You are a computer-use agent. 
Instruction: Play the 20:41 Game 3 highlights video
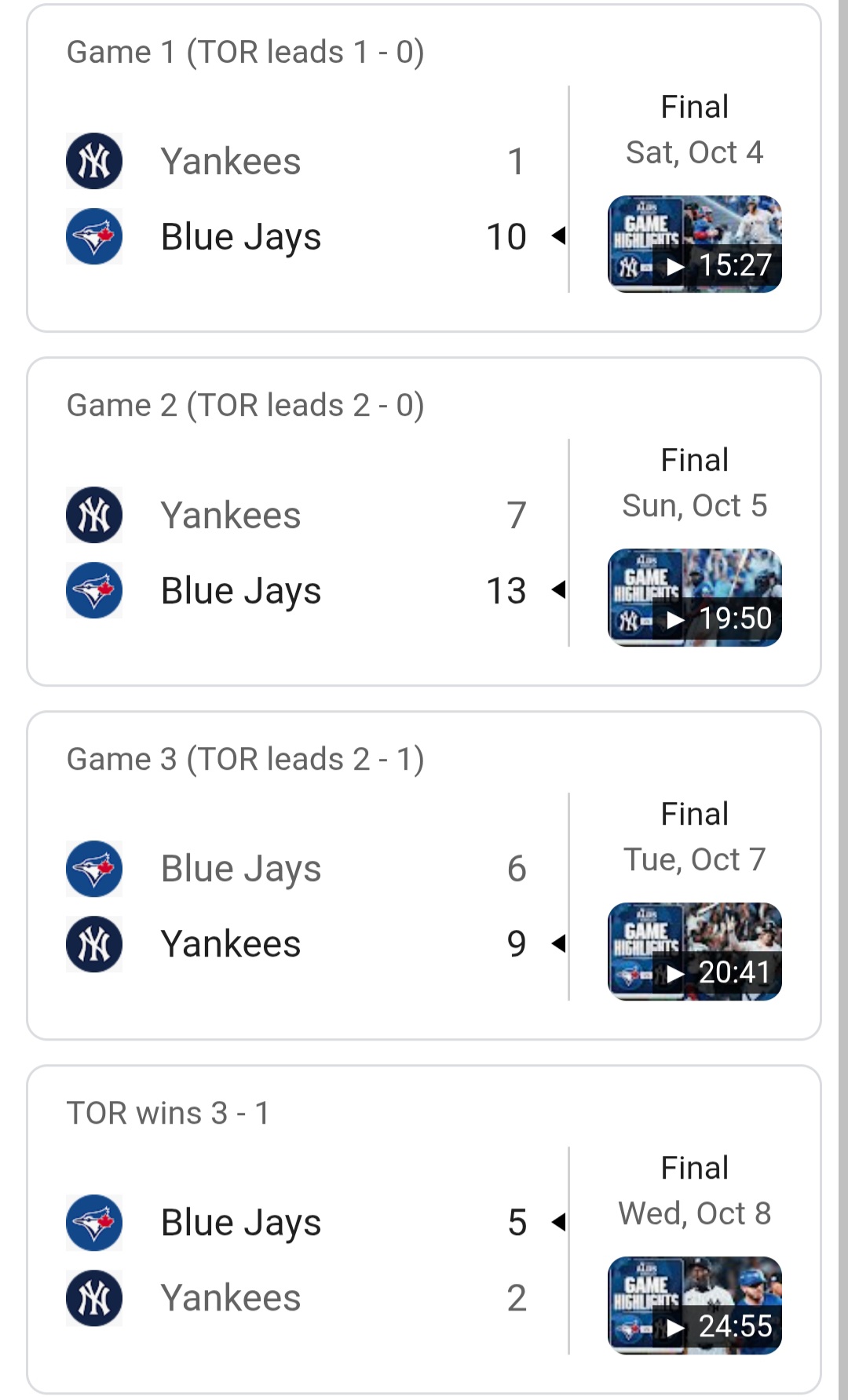tap(694, 951)
